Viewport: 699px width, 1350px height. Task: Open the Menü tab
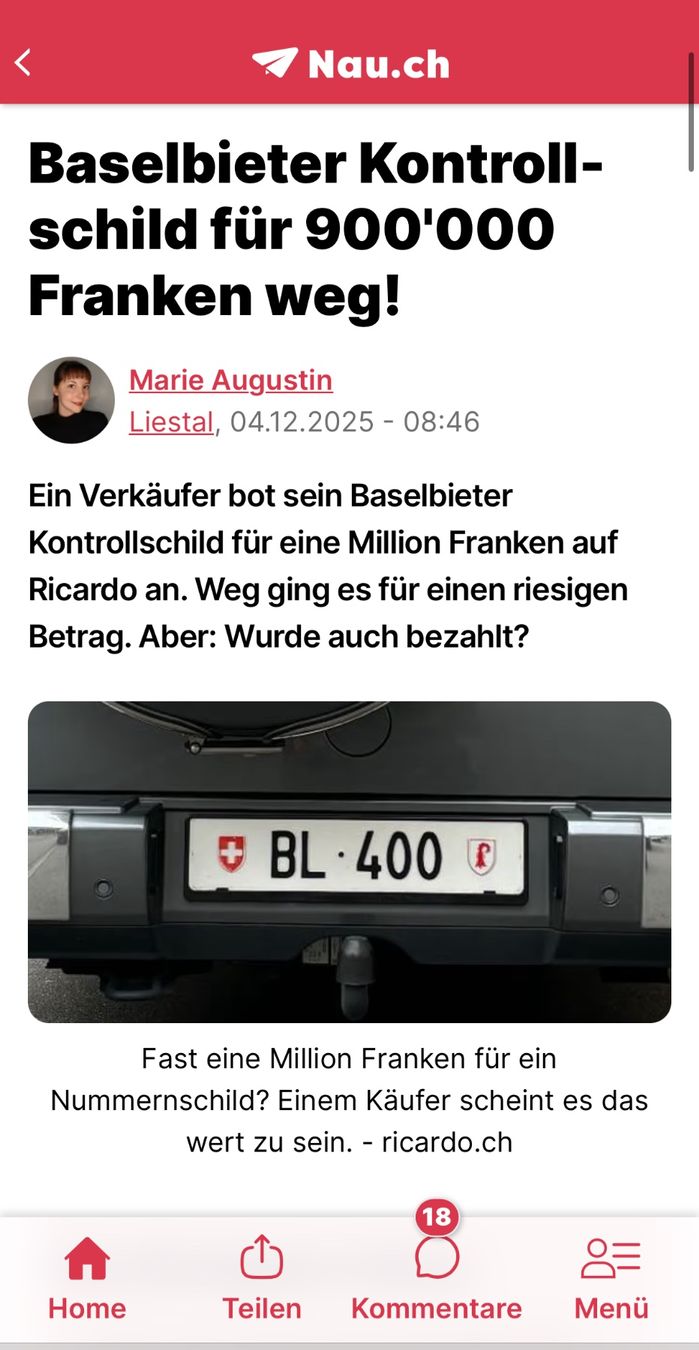coord(611,1278)
